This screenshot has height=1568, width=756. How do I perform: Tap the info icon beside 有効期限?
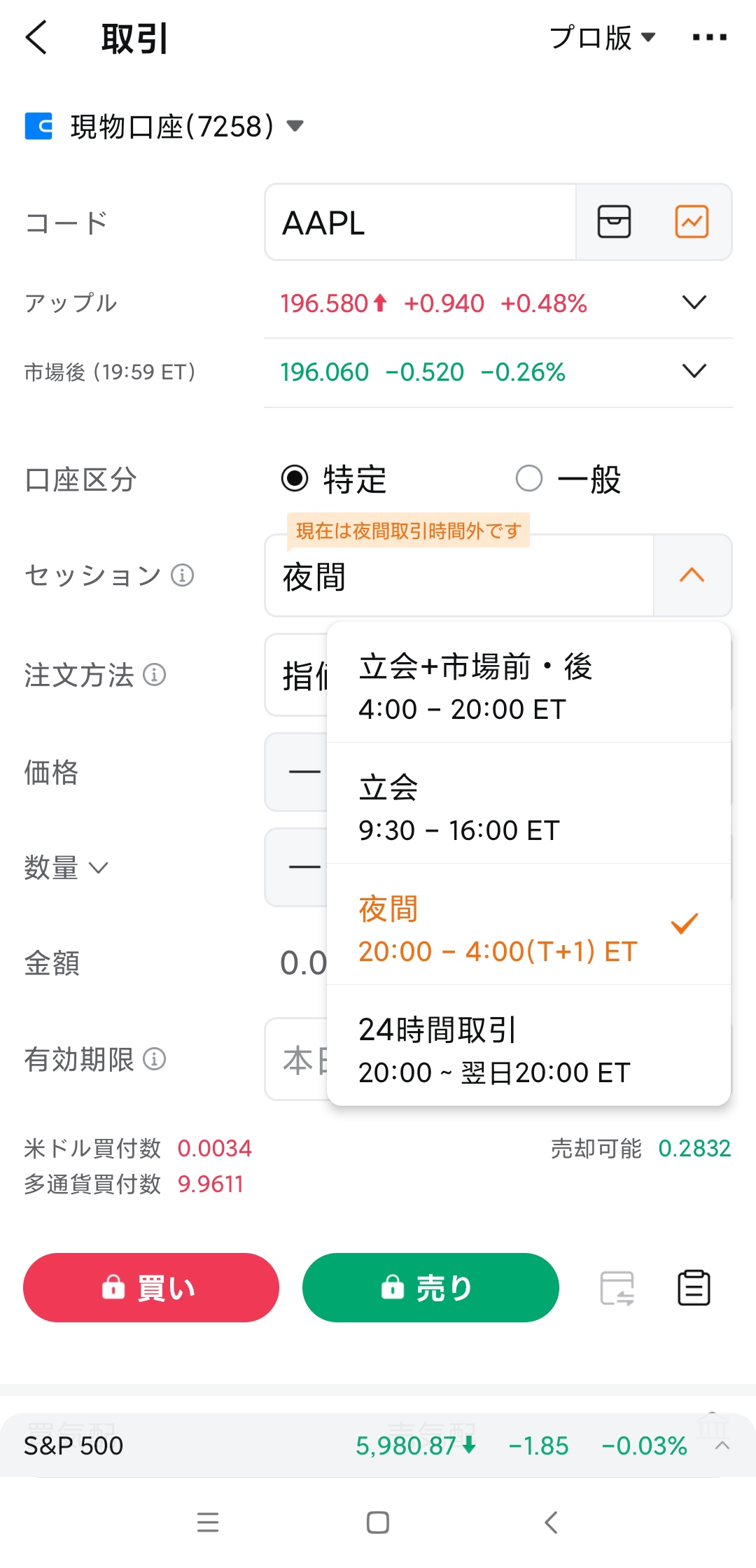(155, 1060)
